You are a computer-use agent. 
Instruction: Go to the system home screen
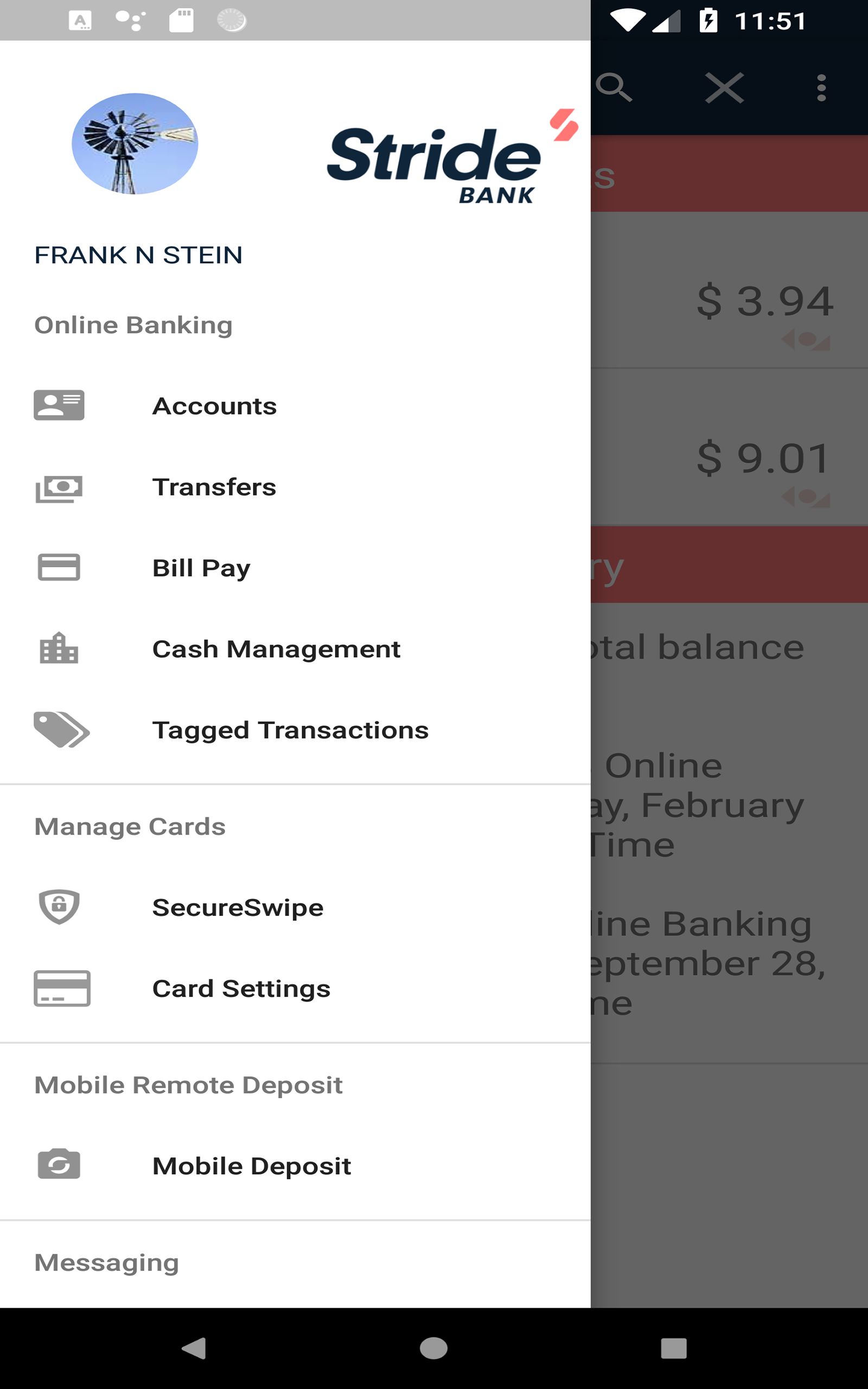point(433,1348)
